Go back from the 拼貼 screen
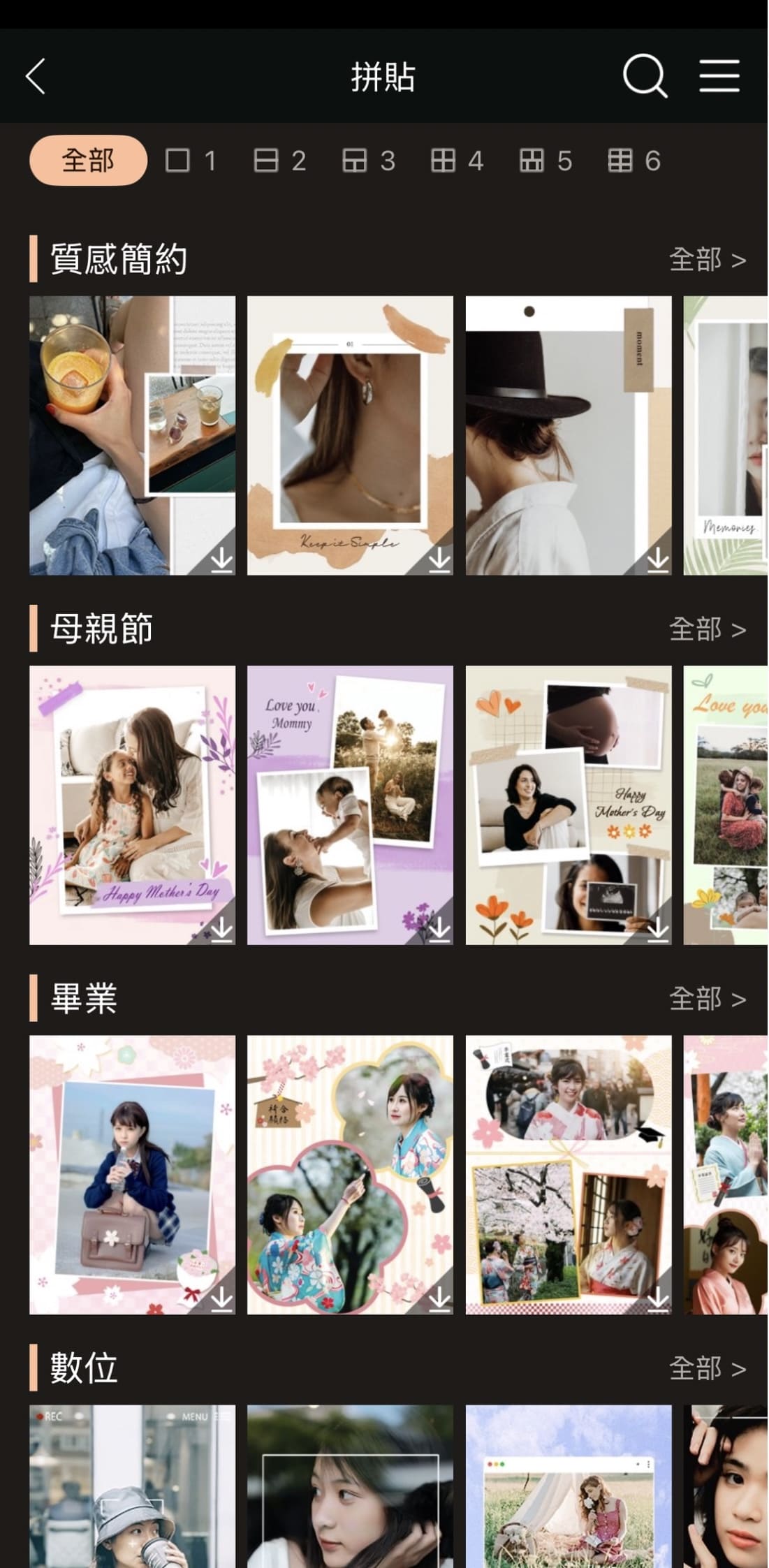 click(x=36, y=76)
